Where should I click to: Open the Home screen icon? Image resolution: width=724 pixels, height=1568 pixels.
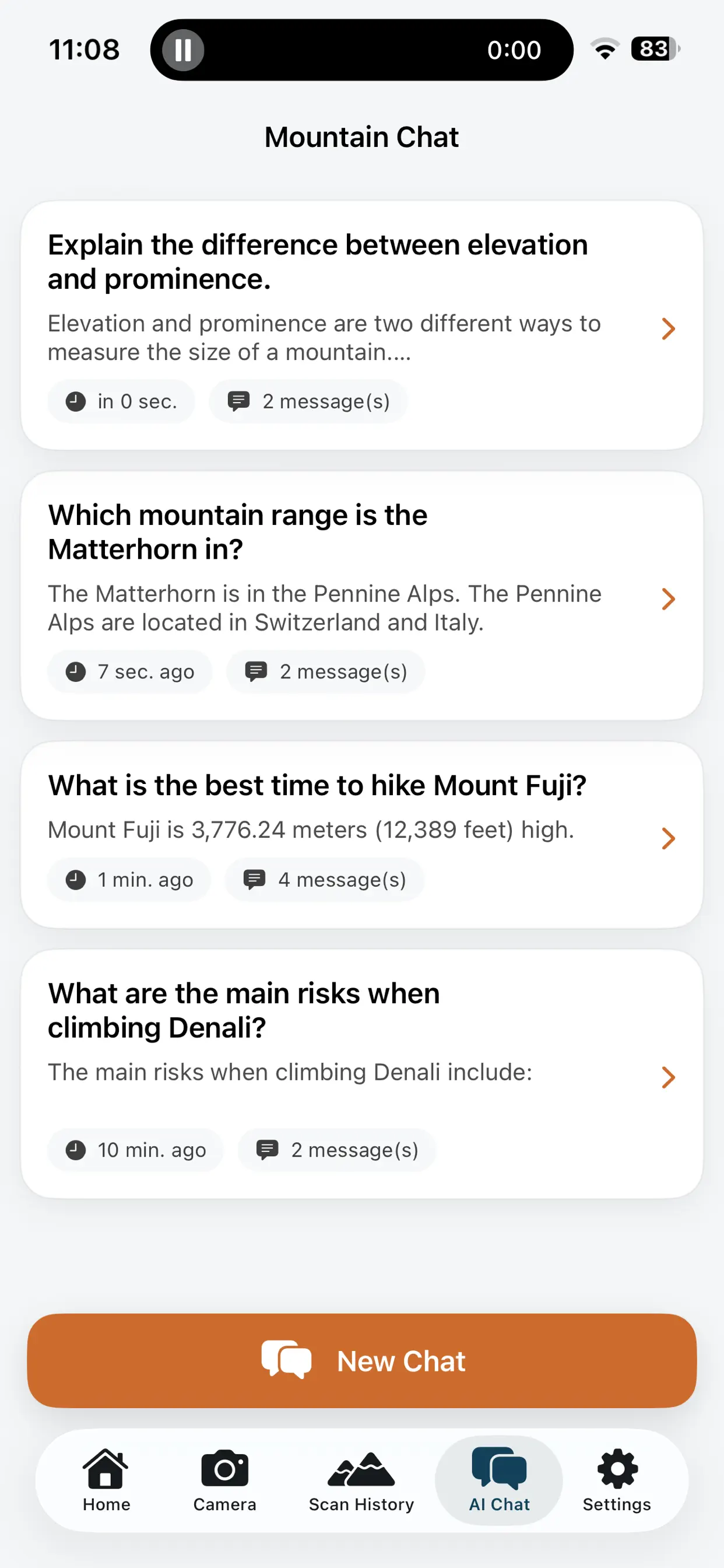coord(106,1478)
